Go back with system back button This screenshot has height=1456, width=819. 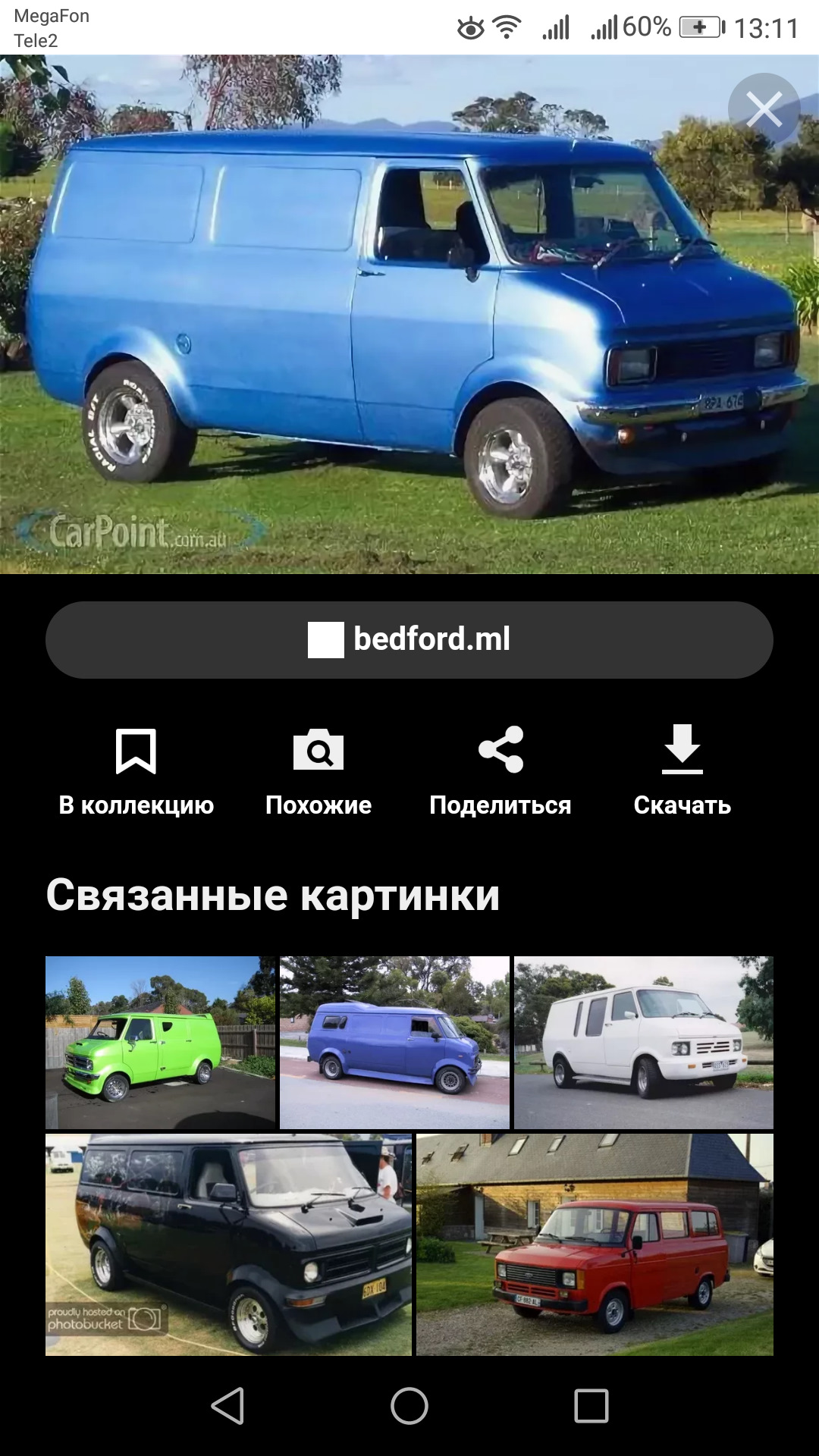pyautogui.click(x=227, y=1406)
